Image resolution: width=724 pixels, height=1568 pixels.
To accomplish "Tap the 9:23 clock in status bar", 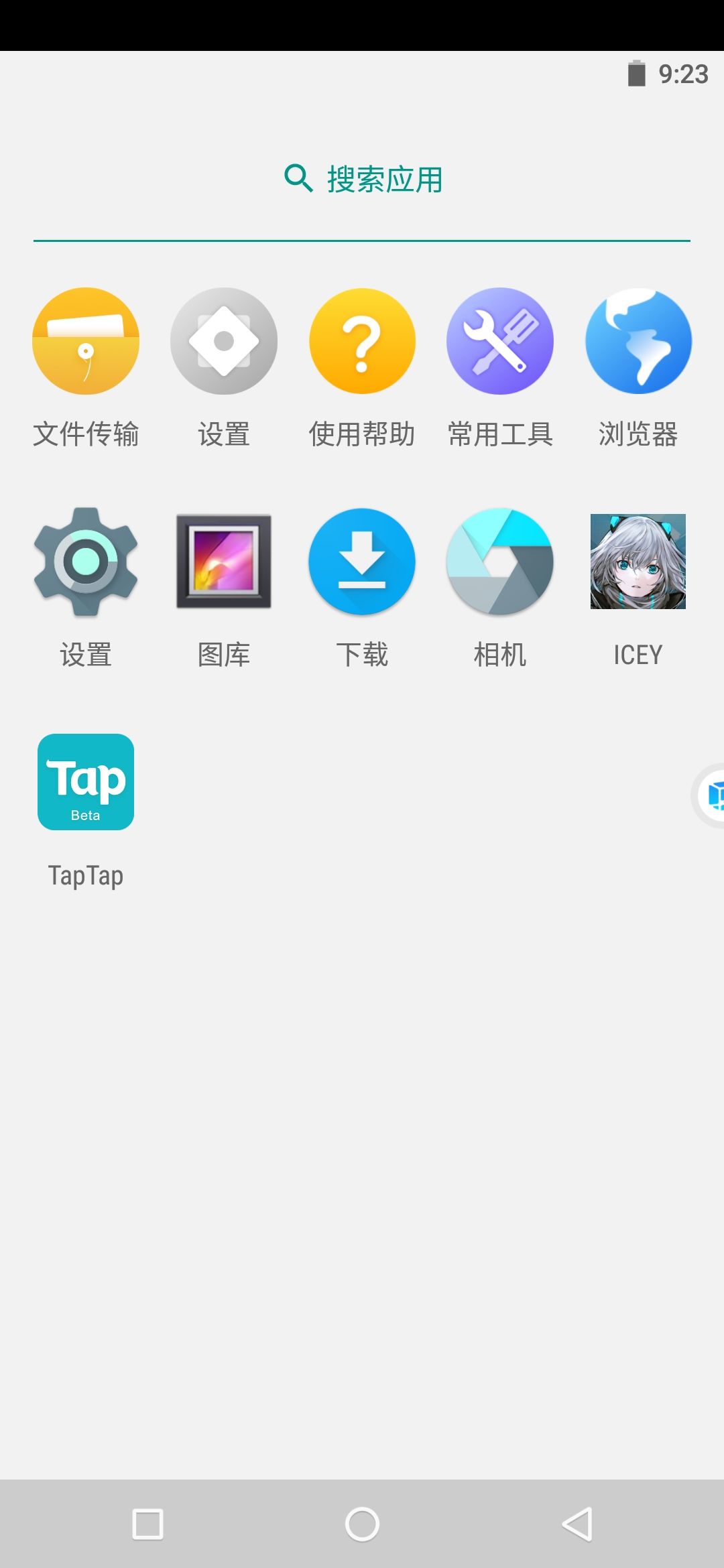I will pyautogui.click(x=682, y=74).
